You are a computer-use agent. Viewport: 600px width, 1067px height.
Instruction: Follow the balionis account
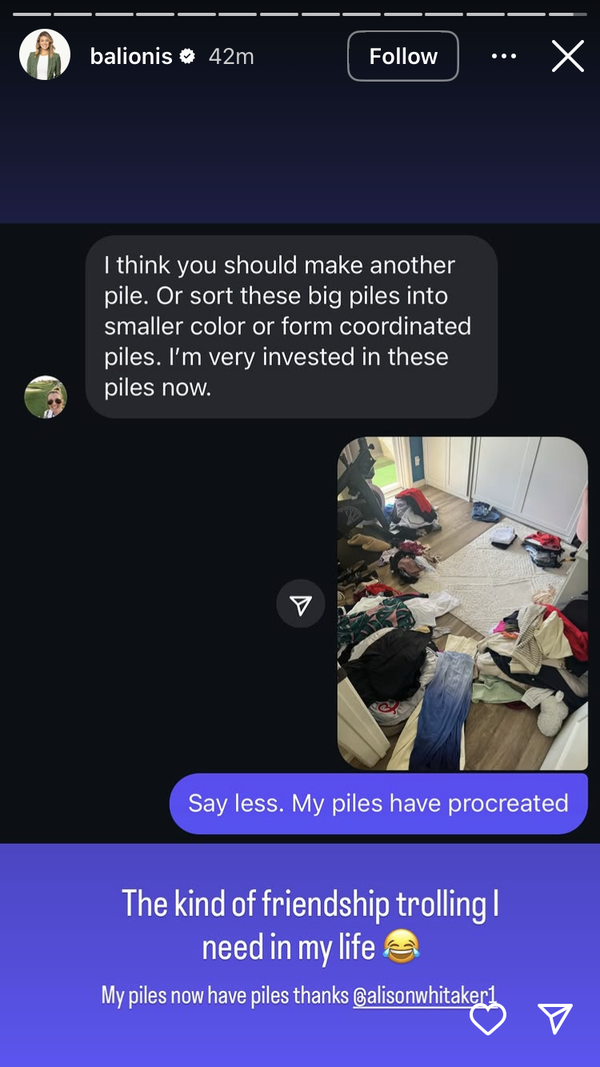tap(403, 56)
